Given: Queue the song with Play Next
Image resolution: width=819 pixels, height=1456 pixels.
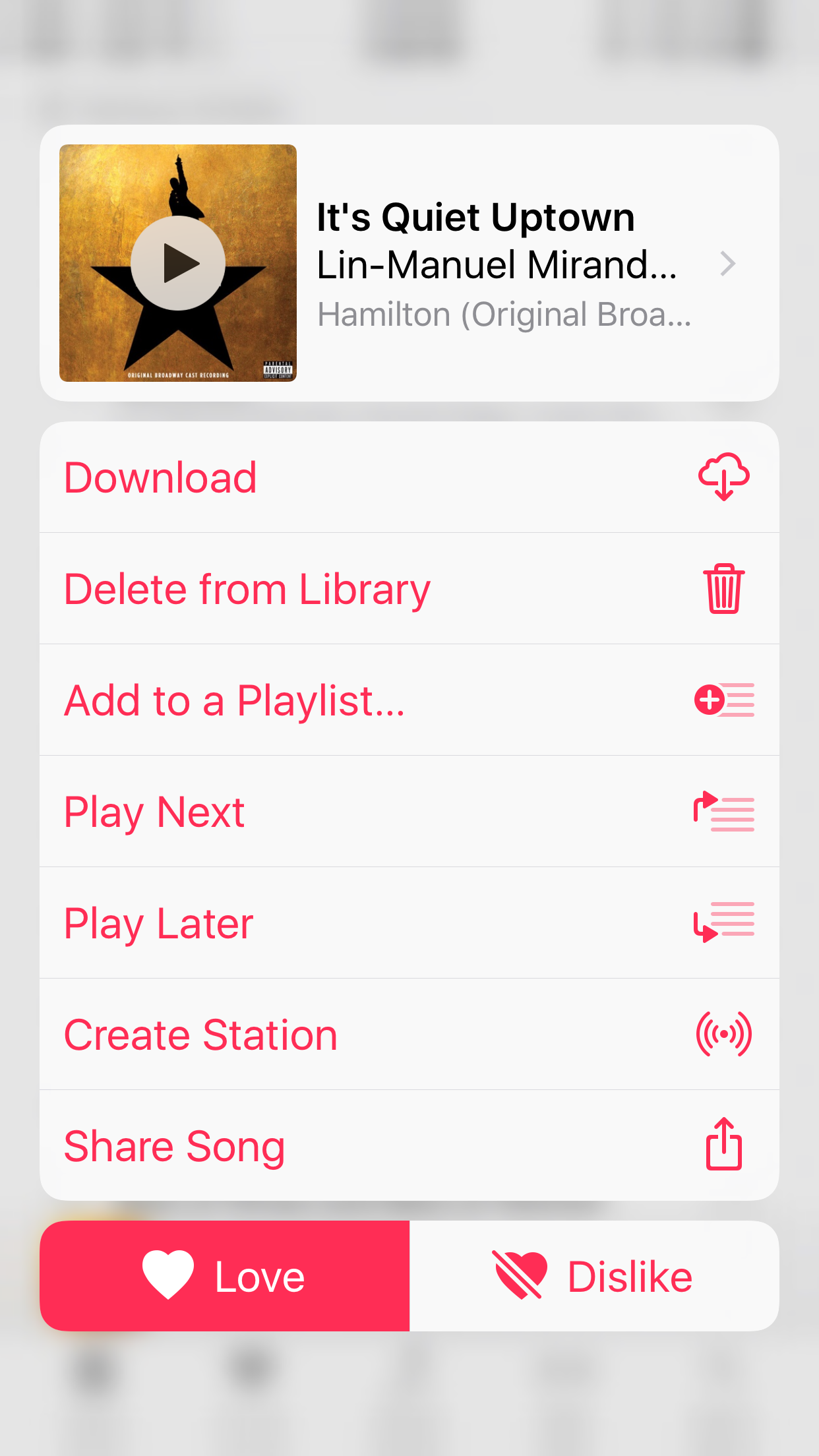Looking at the screenshot, I should coord(409,812).
